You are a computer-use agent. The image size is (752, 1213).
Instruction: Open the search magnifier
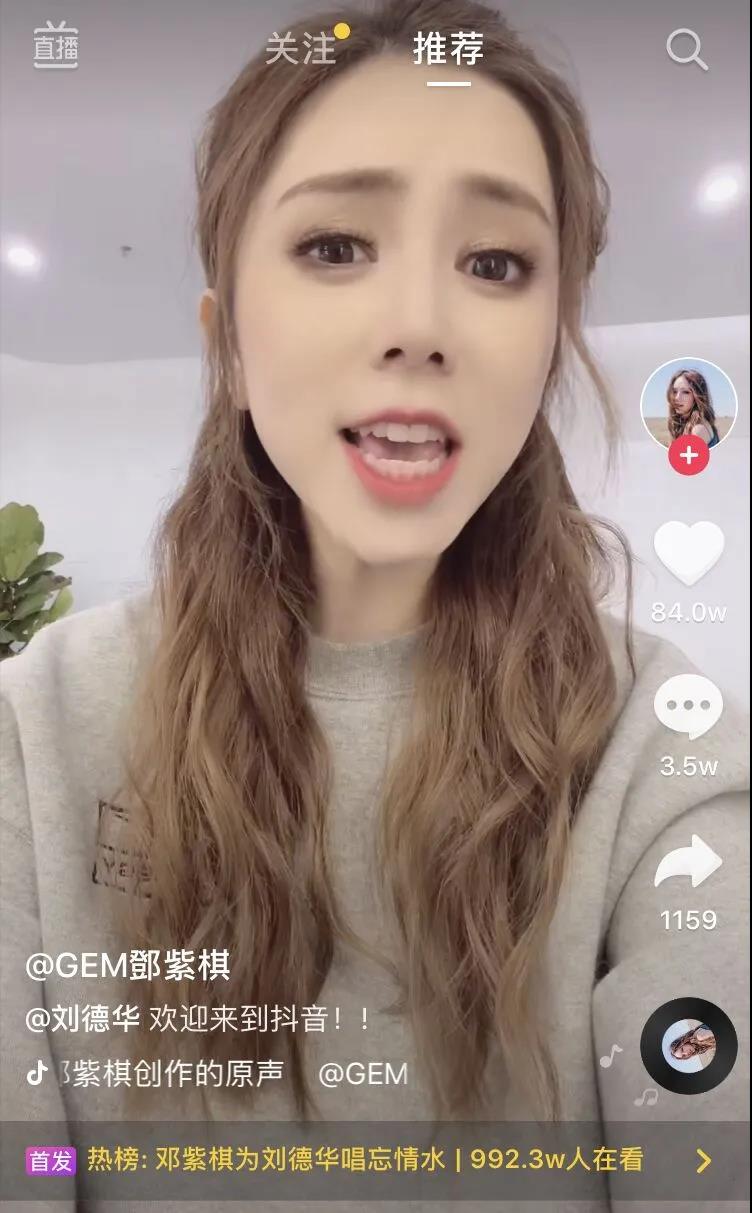(x=687, y=48)
